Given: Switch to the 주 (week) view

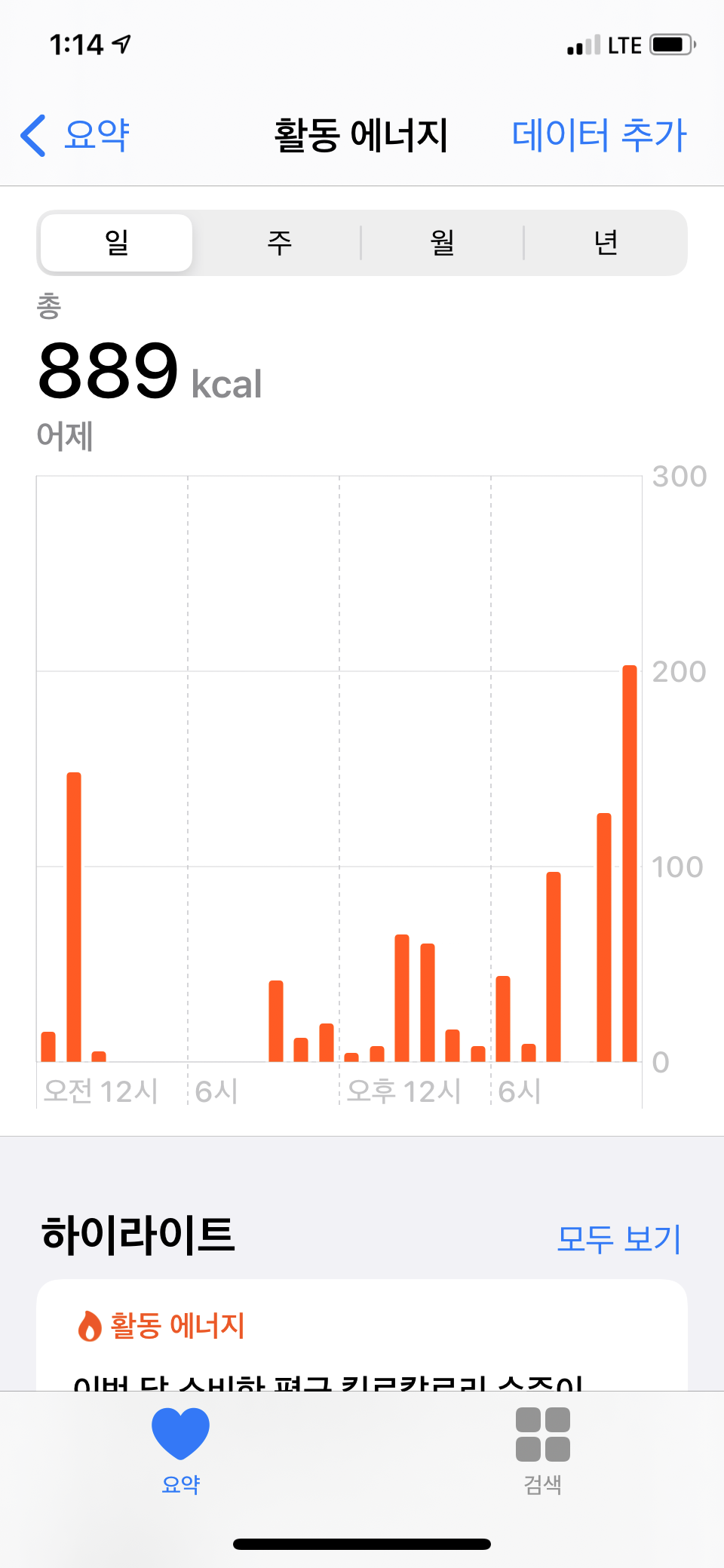Looking at the screenshot, I should tap(279, 243).
